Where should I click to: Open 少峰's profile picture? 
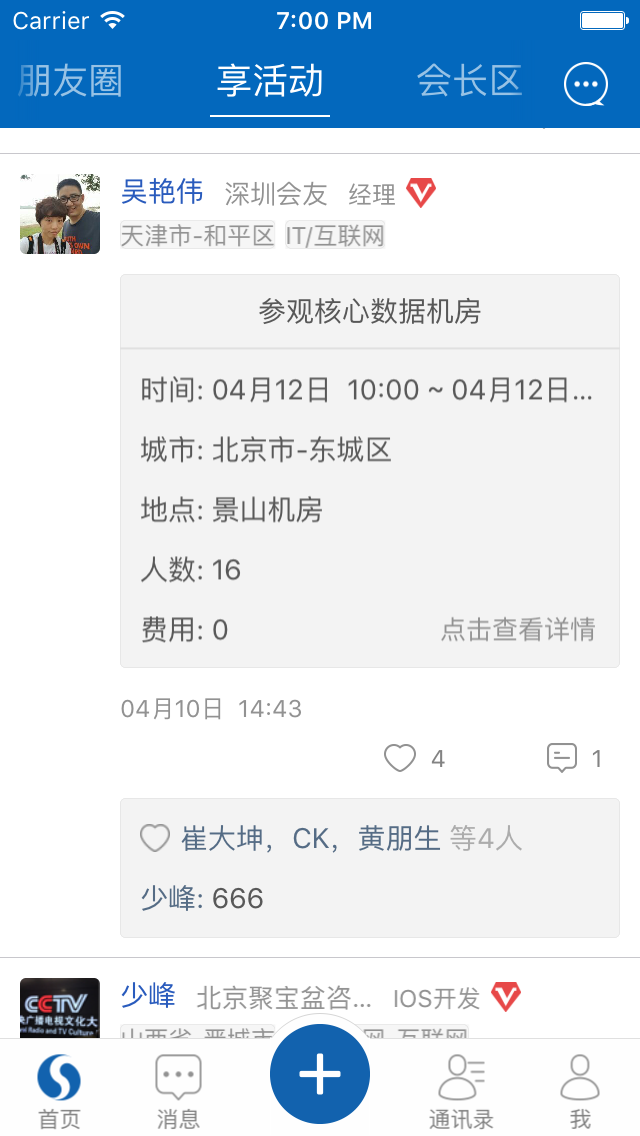click(x=60, y=1008)
